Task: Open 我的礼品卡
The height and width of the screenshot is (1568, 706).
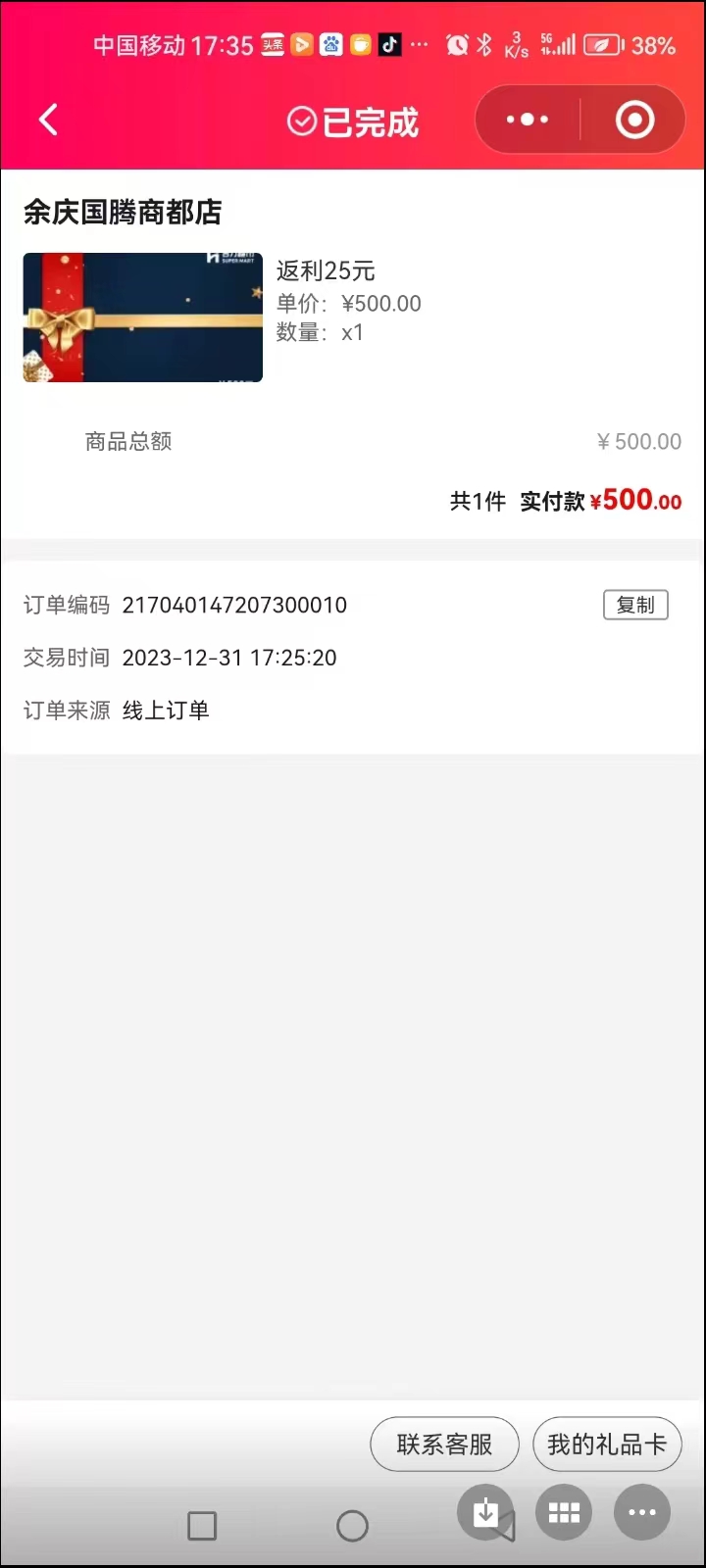Action: [x=607, y=1444]
